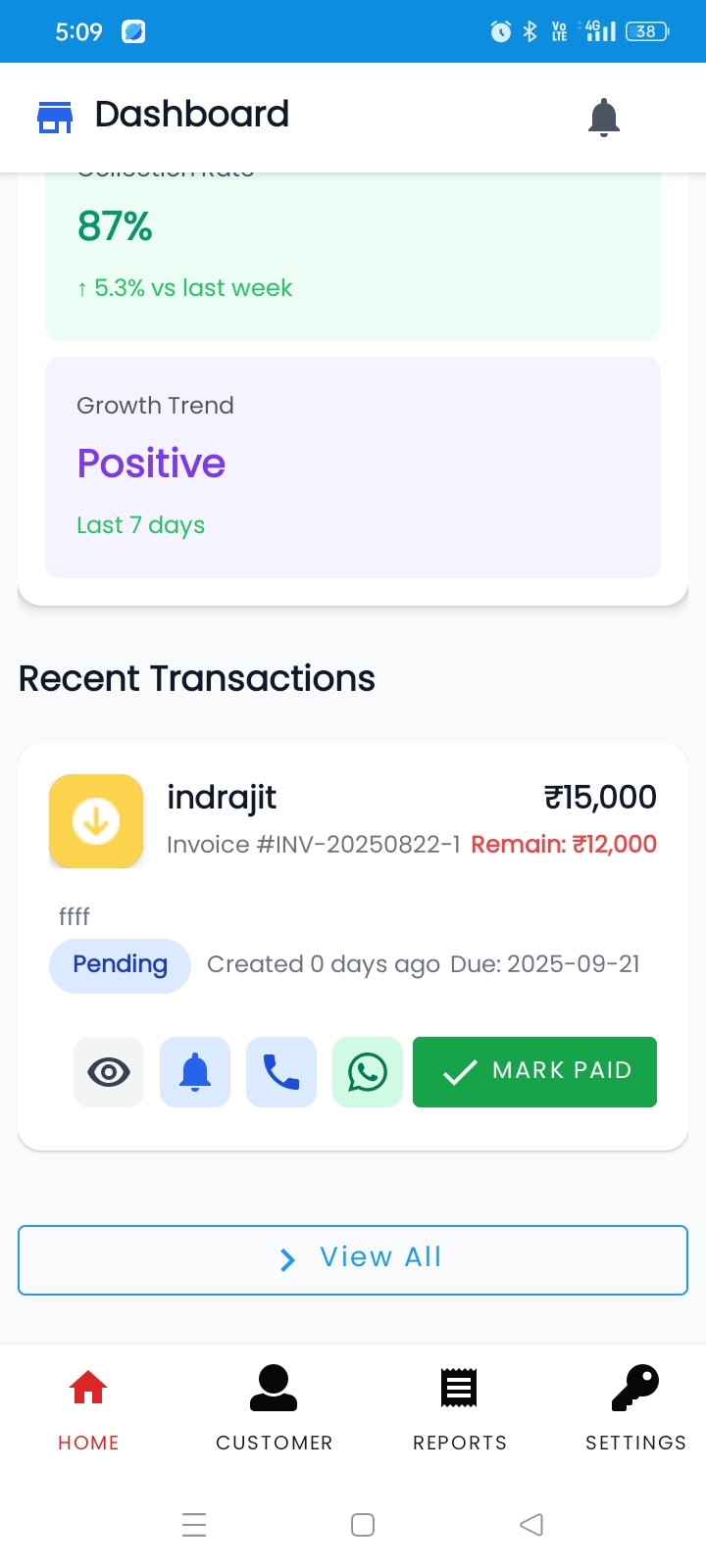Tap the yellow incoming-payment arrow icon

[x=95, y=821]
